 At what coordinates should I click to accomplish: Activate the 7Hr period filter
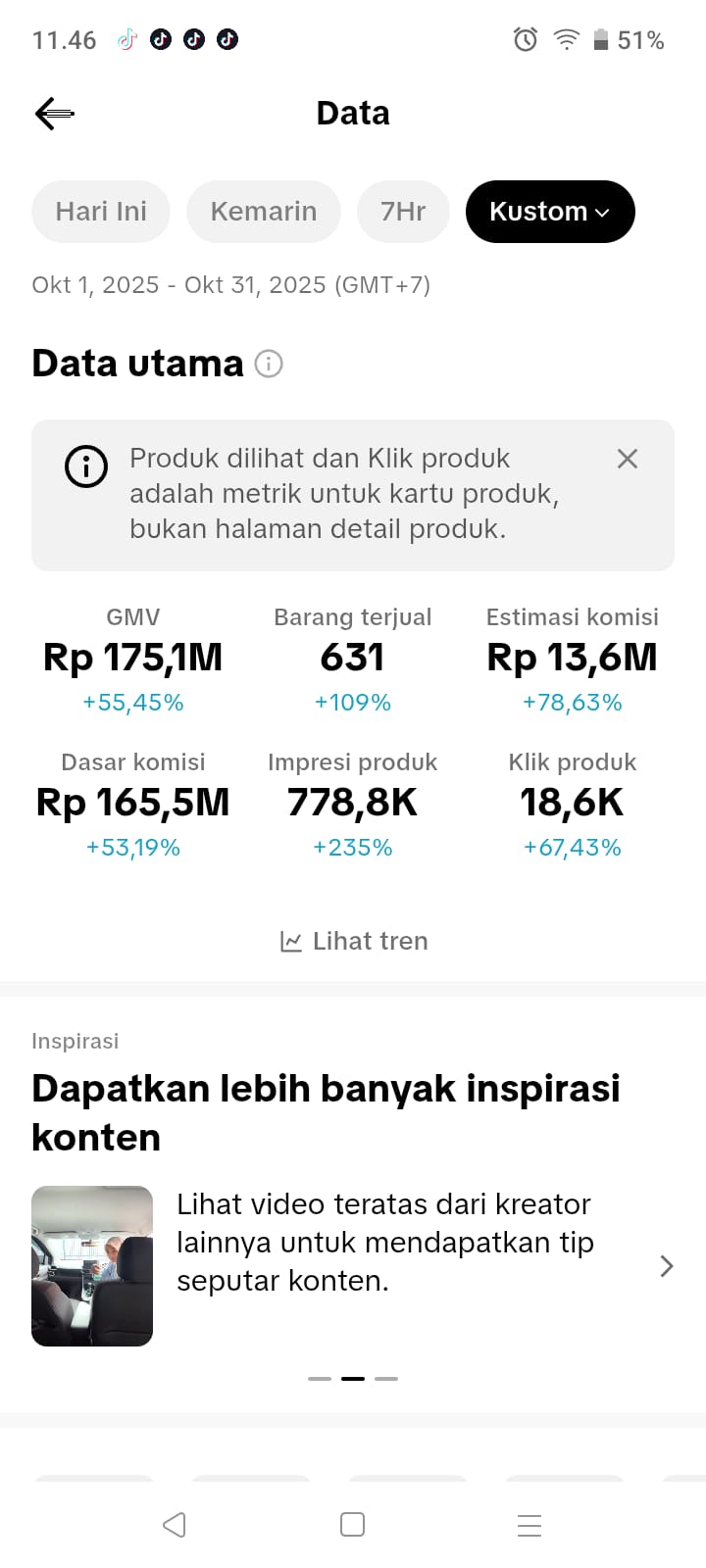[x=403, y=211]
